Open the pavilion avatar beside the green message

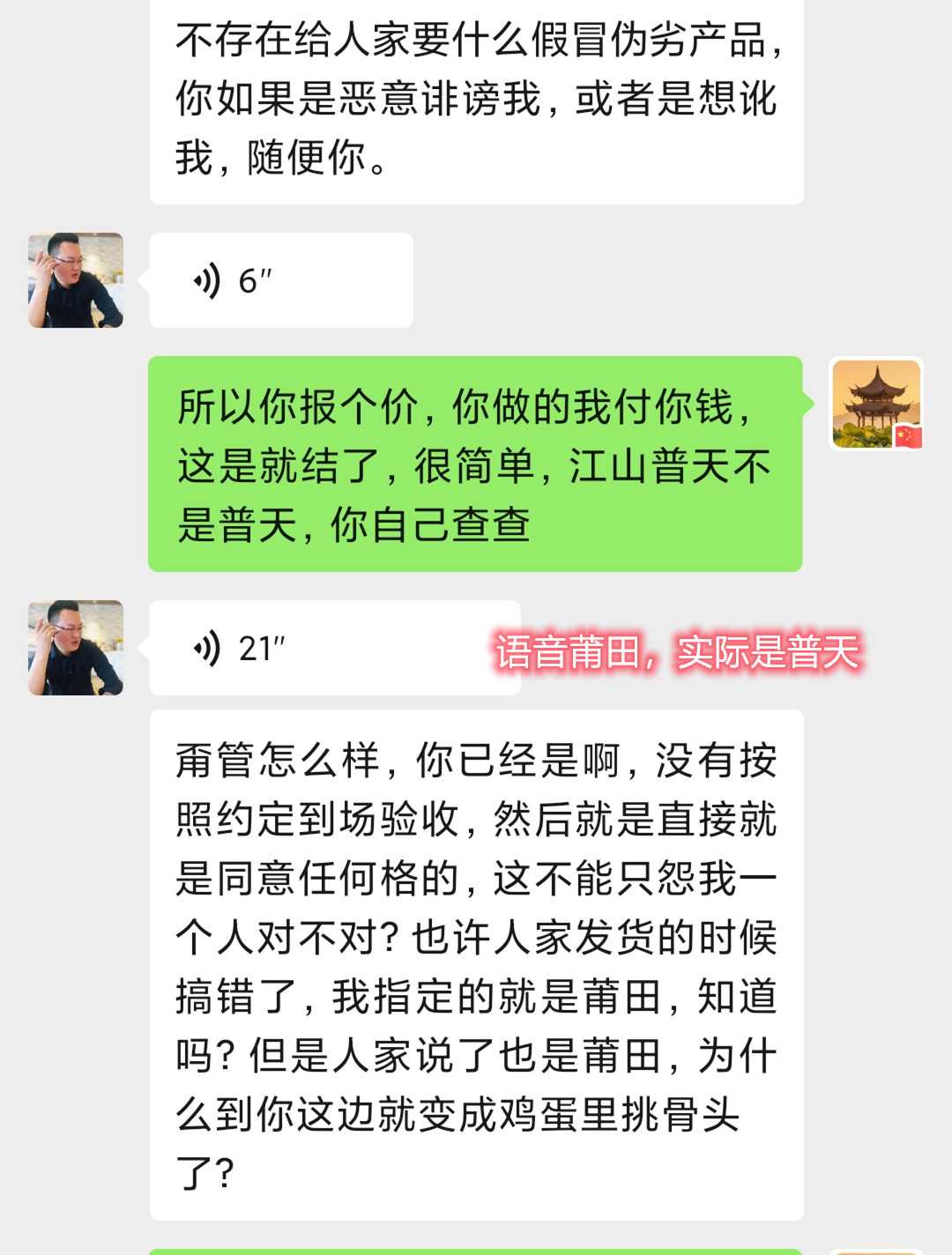876,404
